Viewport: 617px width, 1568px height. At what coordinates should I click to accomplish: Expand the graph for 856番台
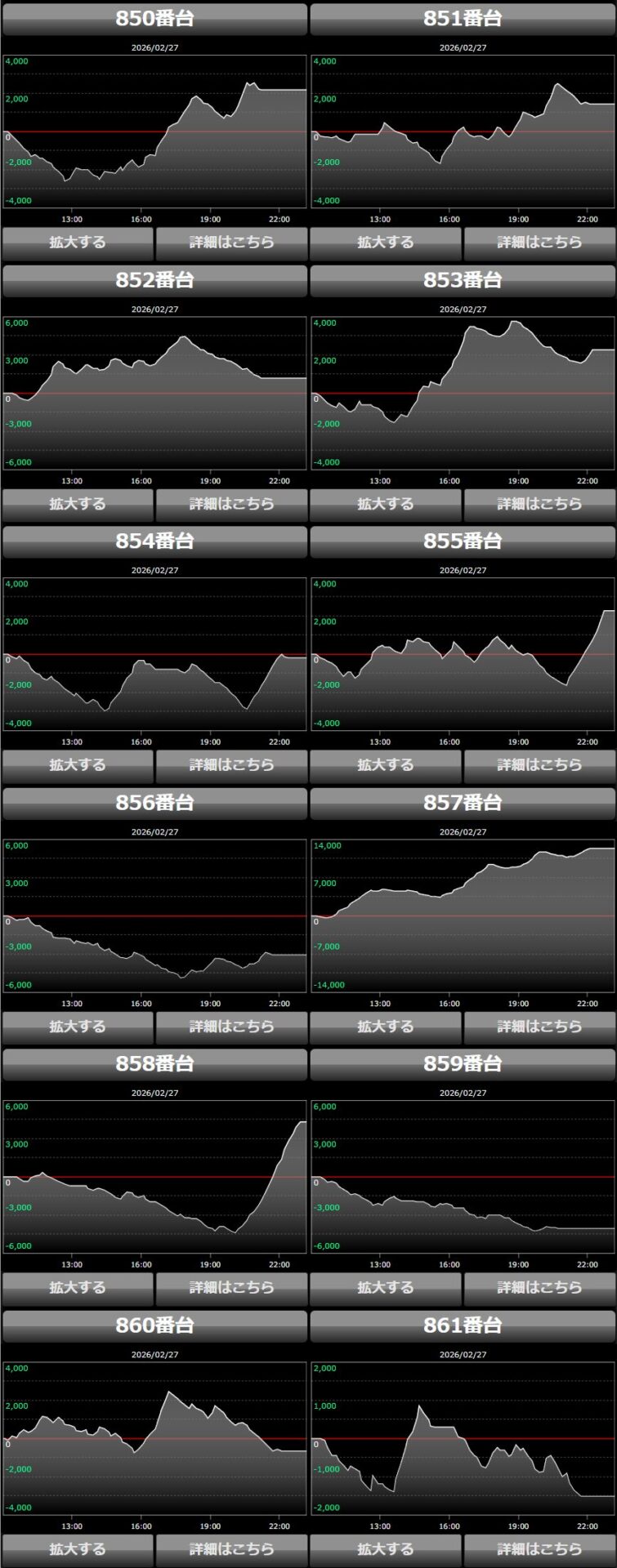[78, 1027]
